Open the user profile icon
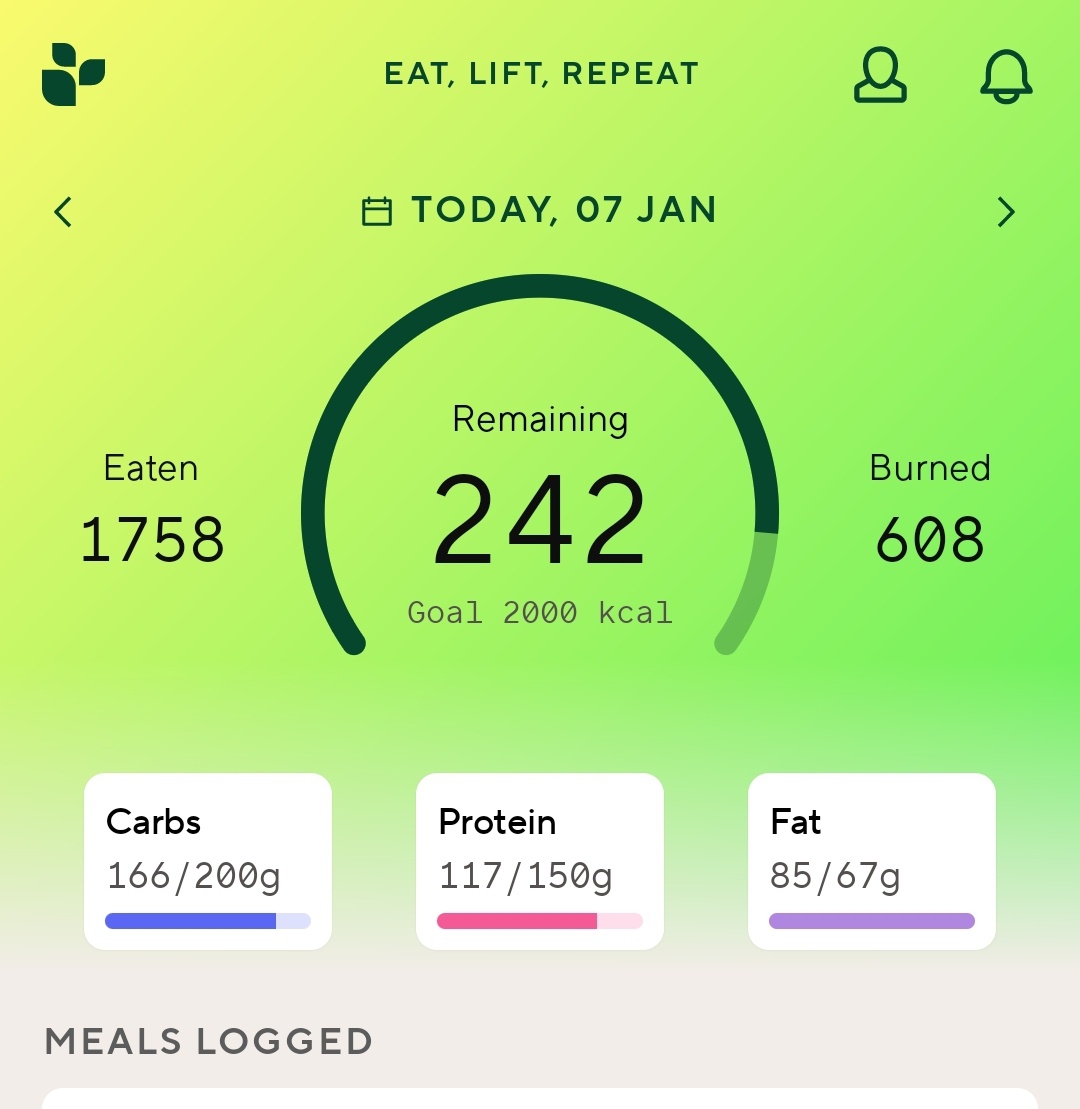Screen dimensions: 1080x1109 tap(880, 75)
